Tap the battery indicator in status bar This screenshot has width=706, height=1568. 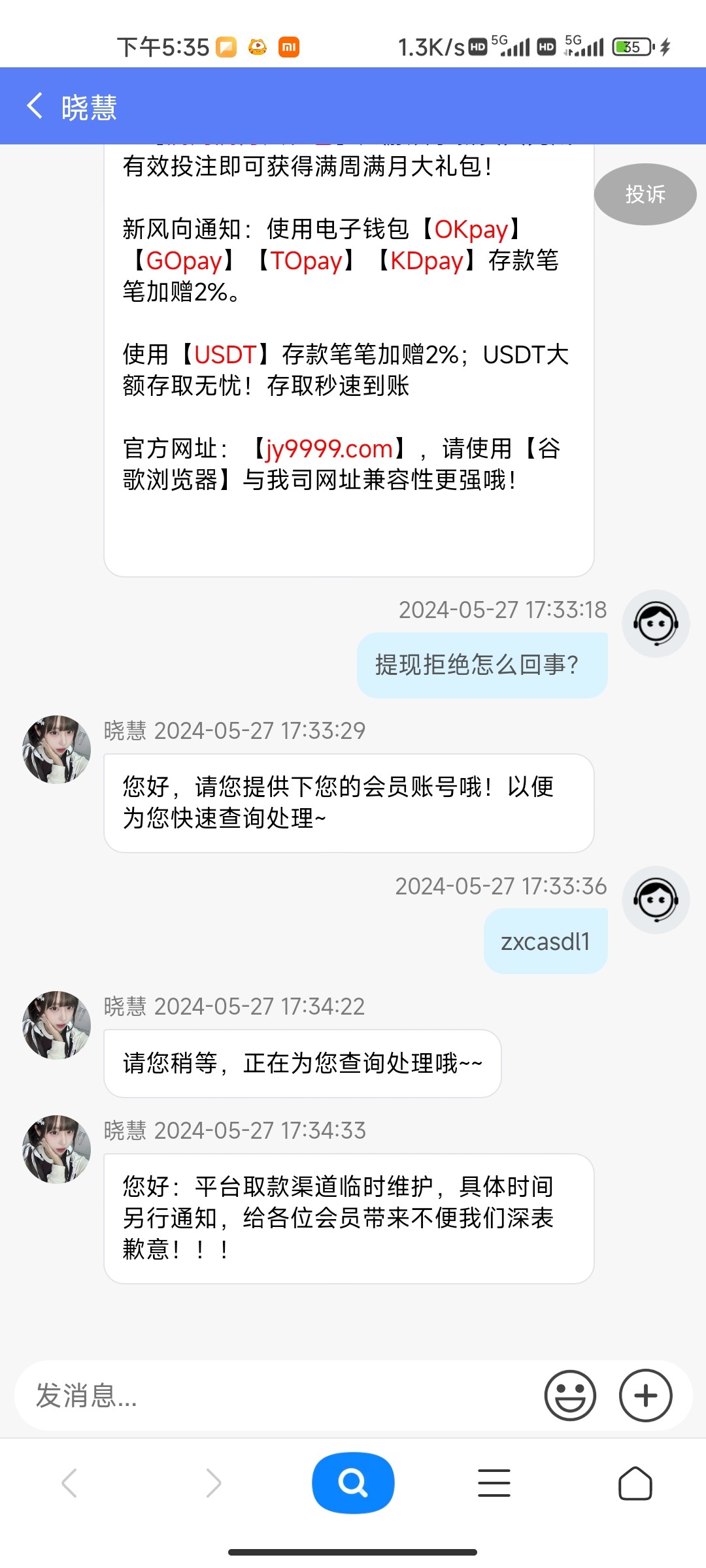pos(630,47)
